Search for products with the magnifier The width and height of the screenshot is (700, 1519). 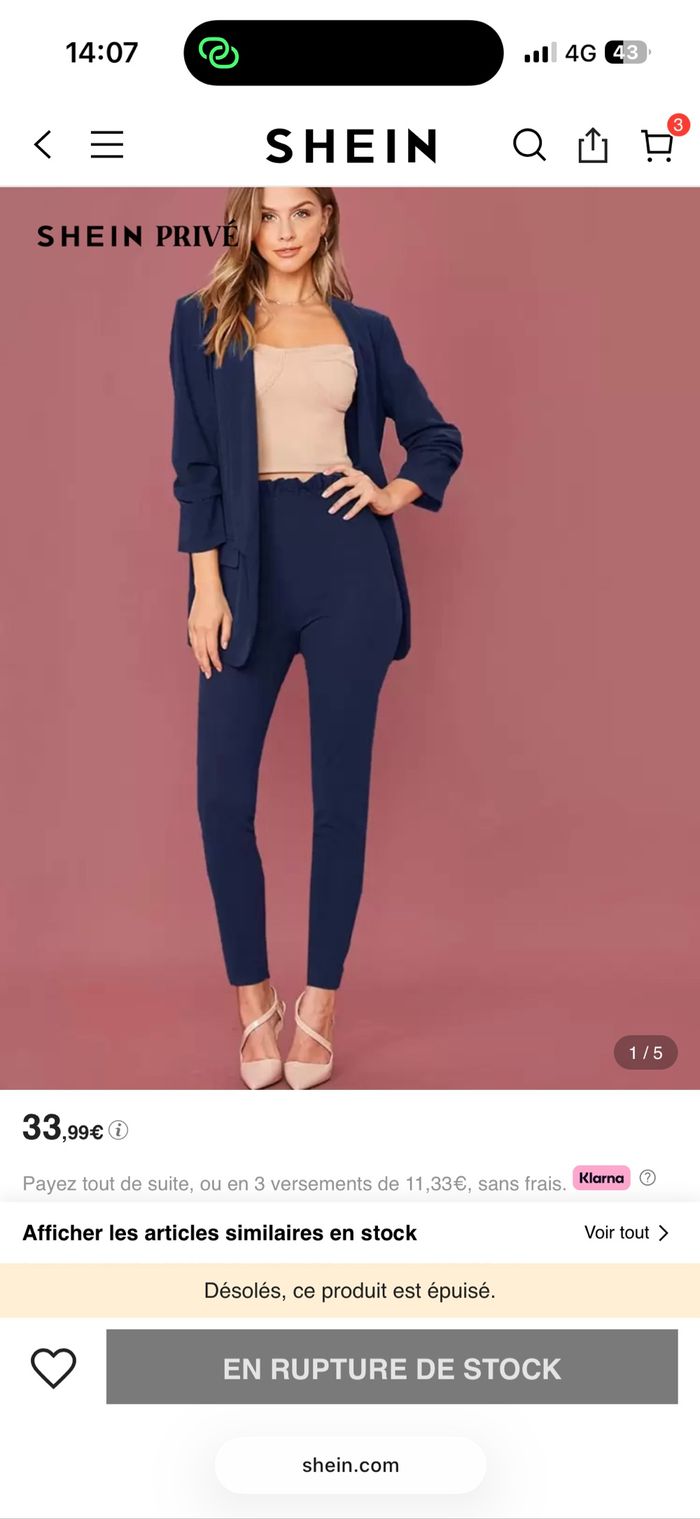pos(529,146)
